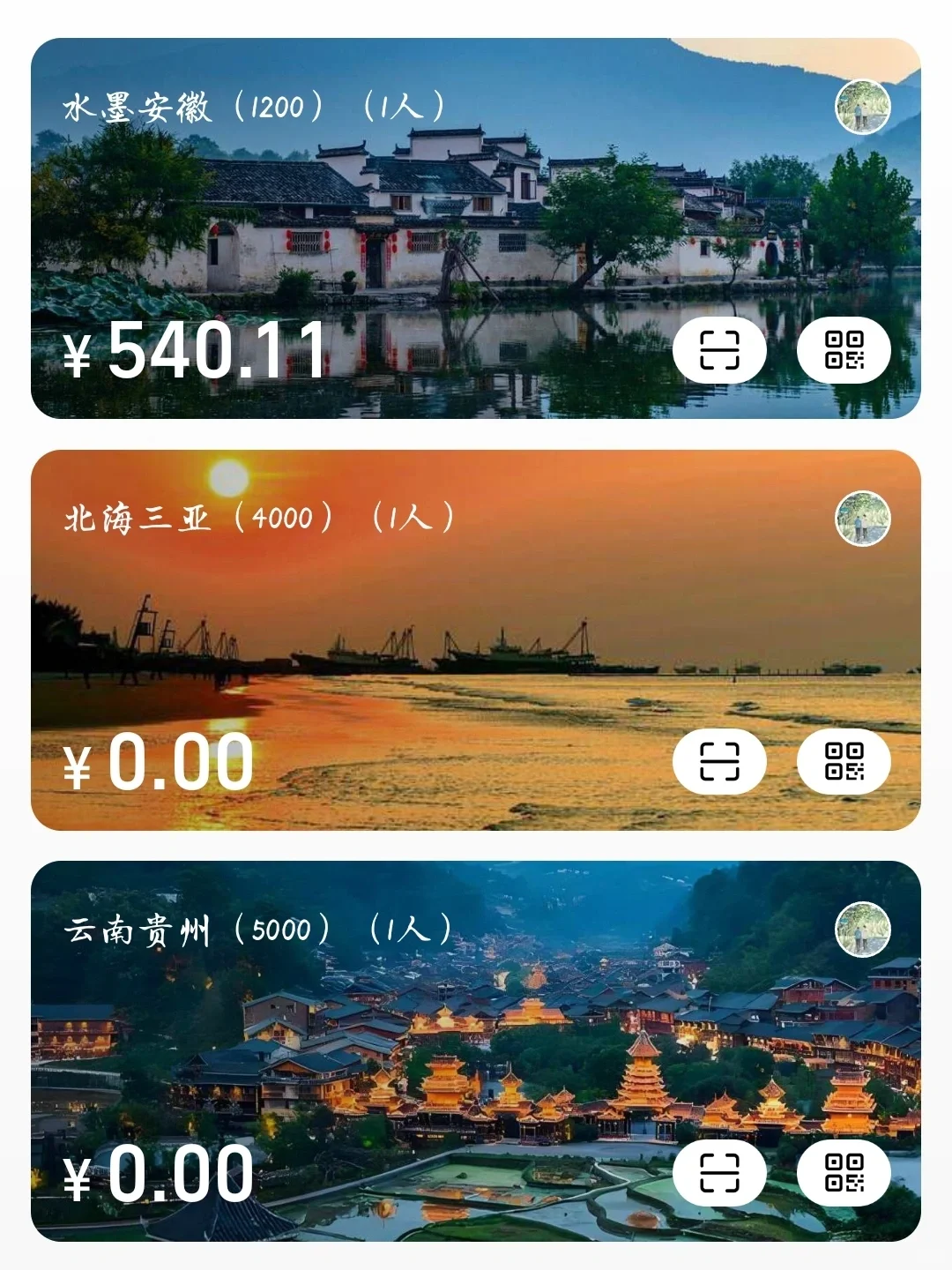
Task: Show the QR code for 水墨安徽
Action: pos(844,350)
